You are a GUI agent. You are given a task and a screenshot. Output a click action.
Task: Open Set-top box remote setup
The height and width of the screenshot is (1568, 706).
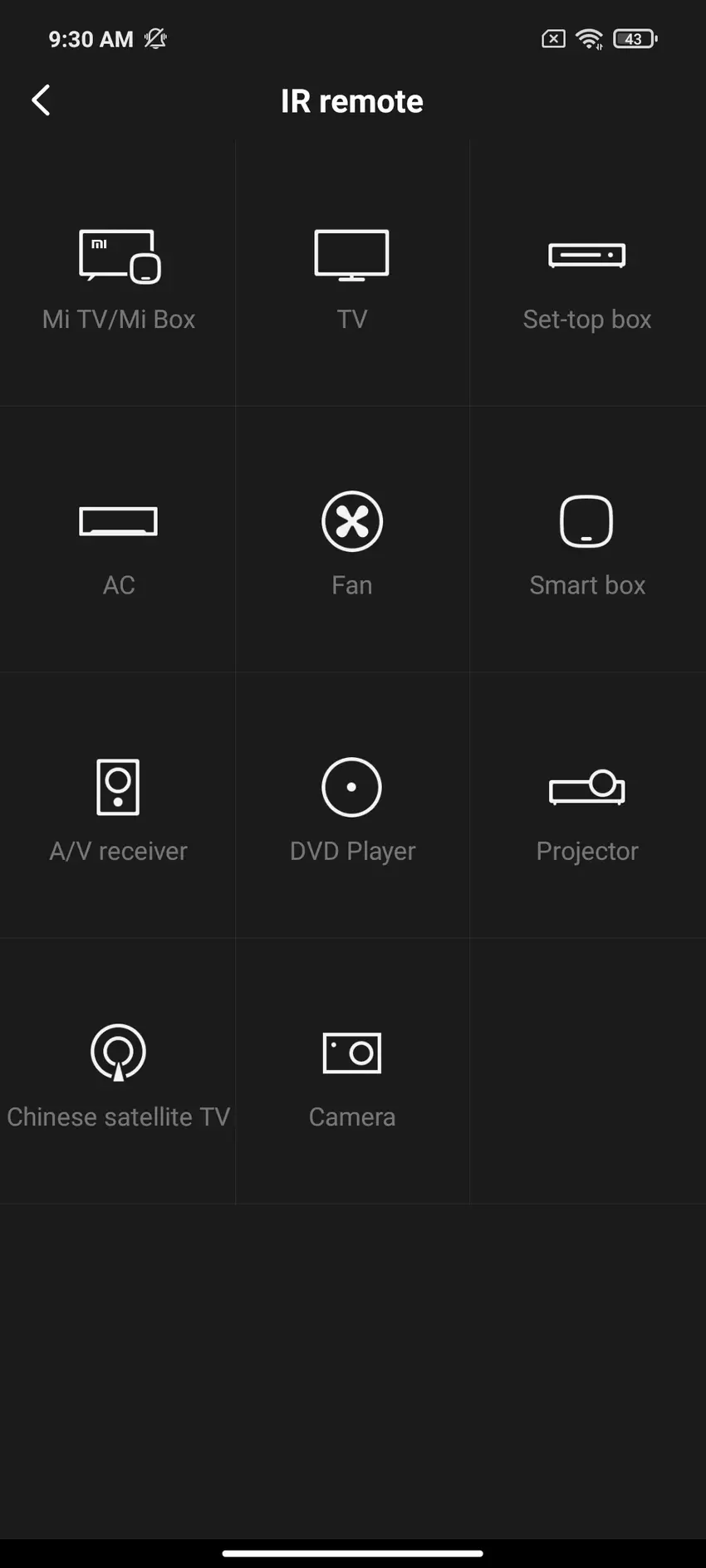pos(587,274)
